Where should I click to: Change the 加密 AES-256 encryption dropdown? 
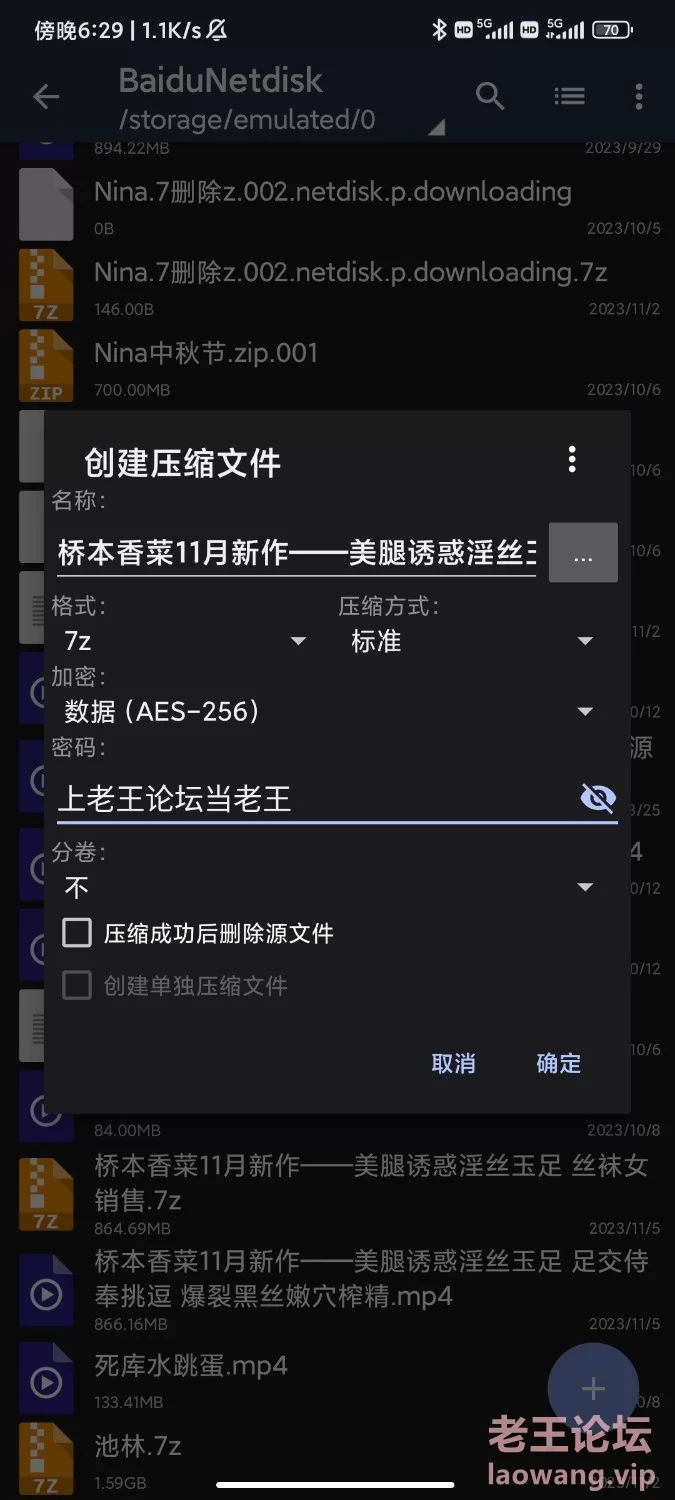[x=330, y=711]
